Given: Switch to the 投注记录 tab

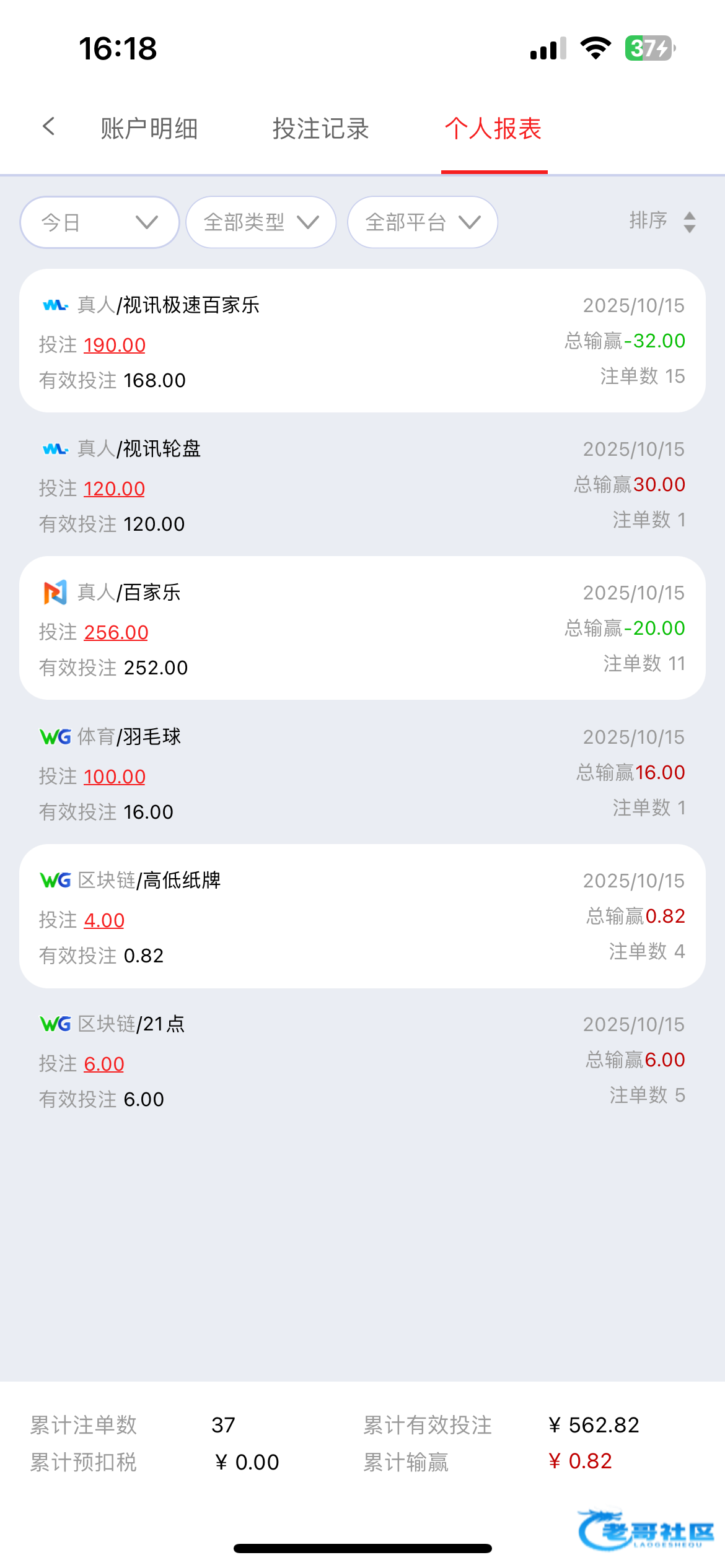Looking at the screenshot, I should tap(321, 129).
